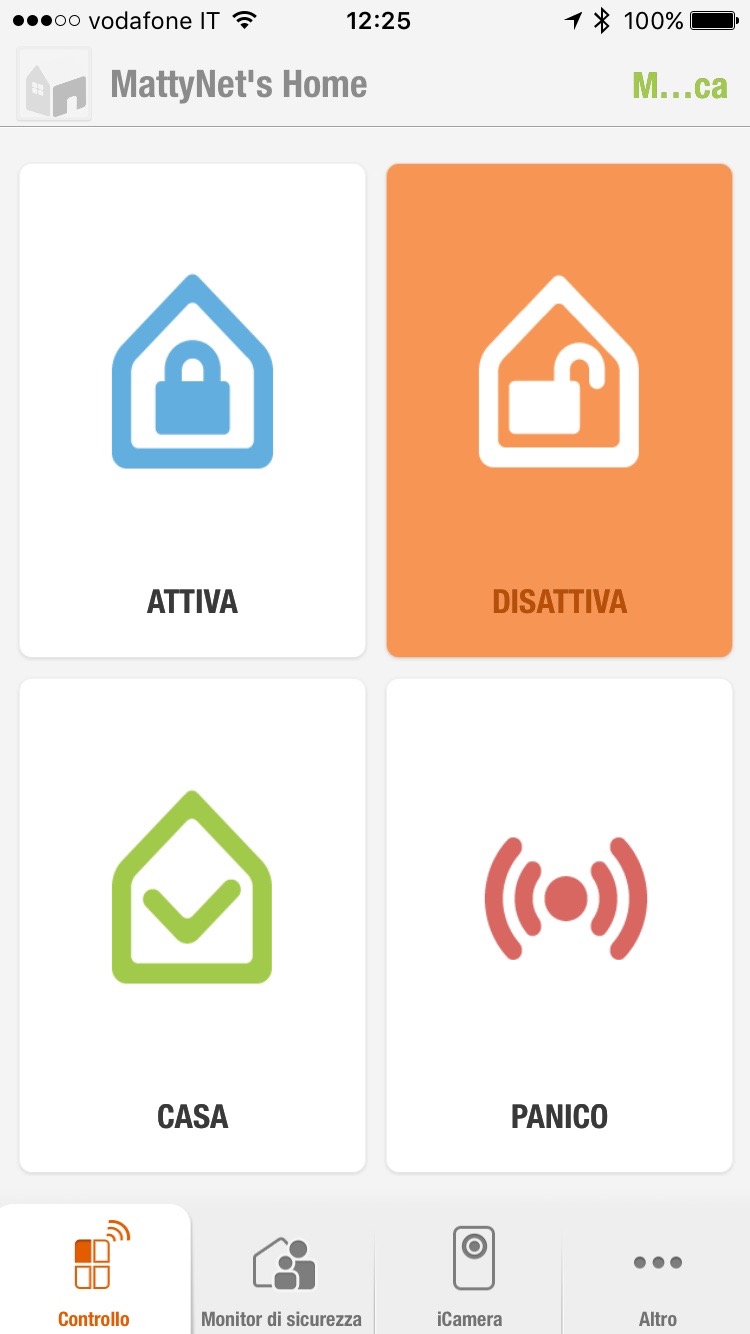This screenshot has width=750, height=1334.
Task: Open the Altro tab
Action: (x=657, y=1270)
